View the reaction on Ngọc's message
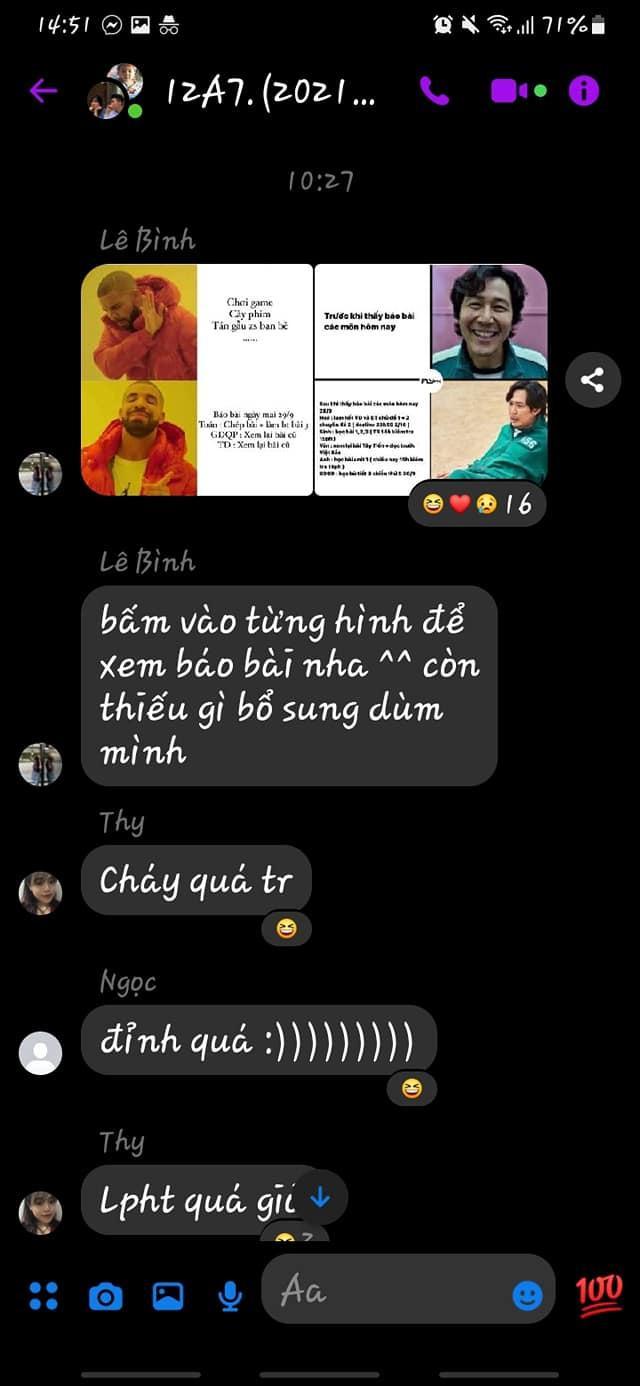 pos(411,1089)
